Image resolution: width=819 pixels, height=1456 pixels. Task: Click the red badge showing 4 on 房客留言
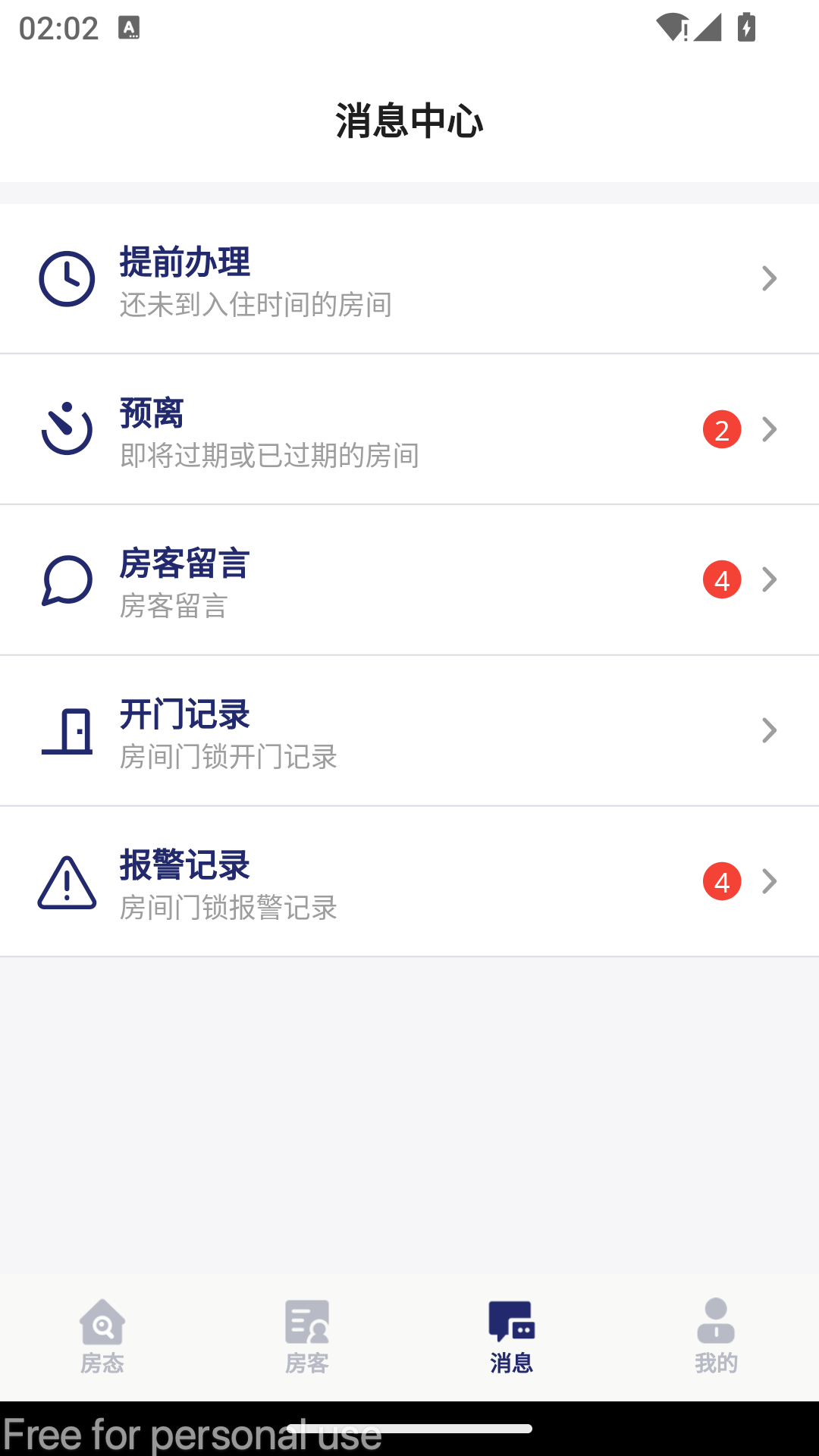[722, 580]
